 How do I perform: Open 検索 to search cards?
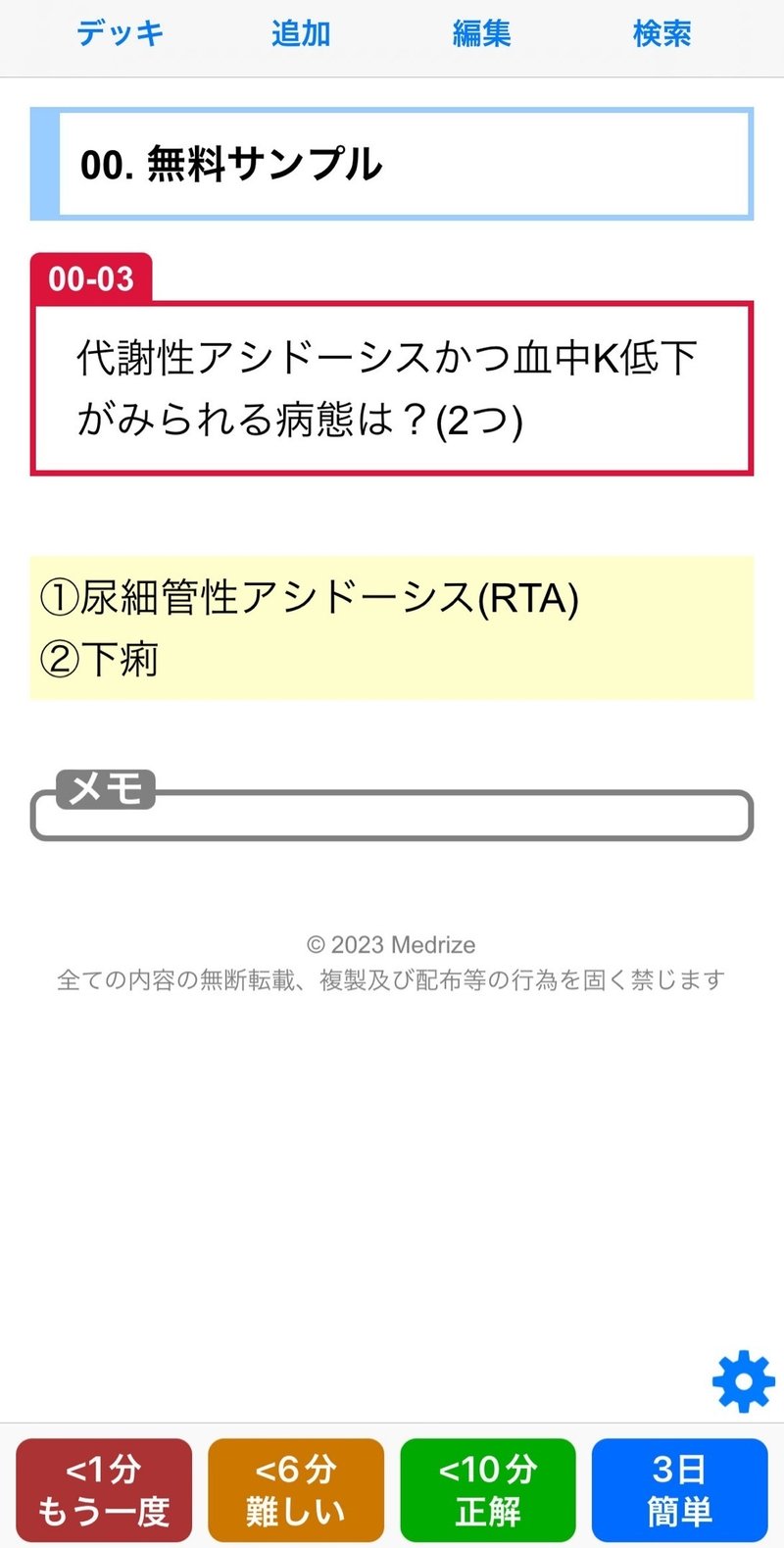click(662, 34)
